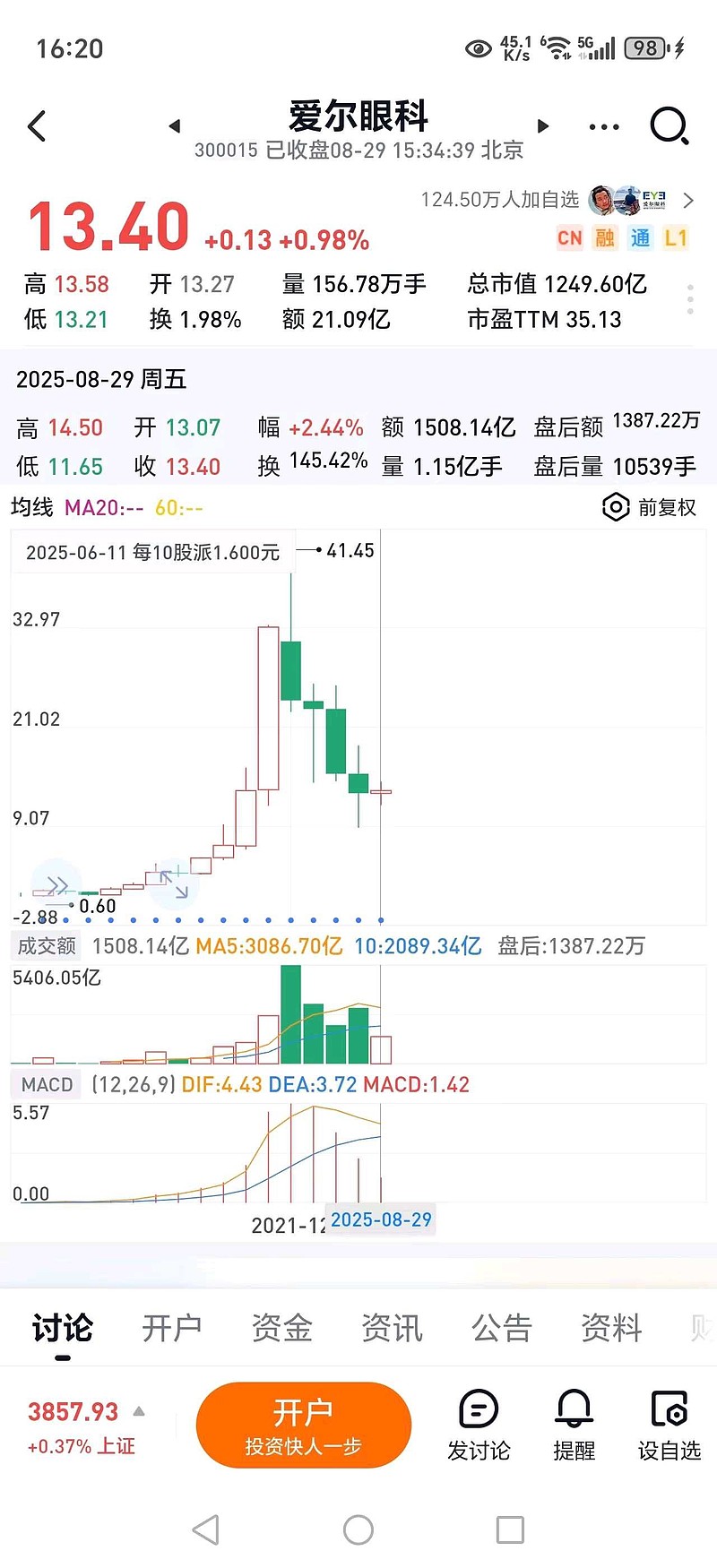This screenshot has width=717, height=1568.
Task: Open the 前复权 adjustment setting
Action: pos(650,507)
